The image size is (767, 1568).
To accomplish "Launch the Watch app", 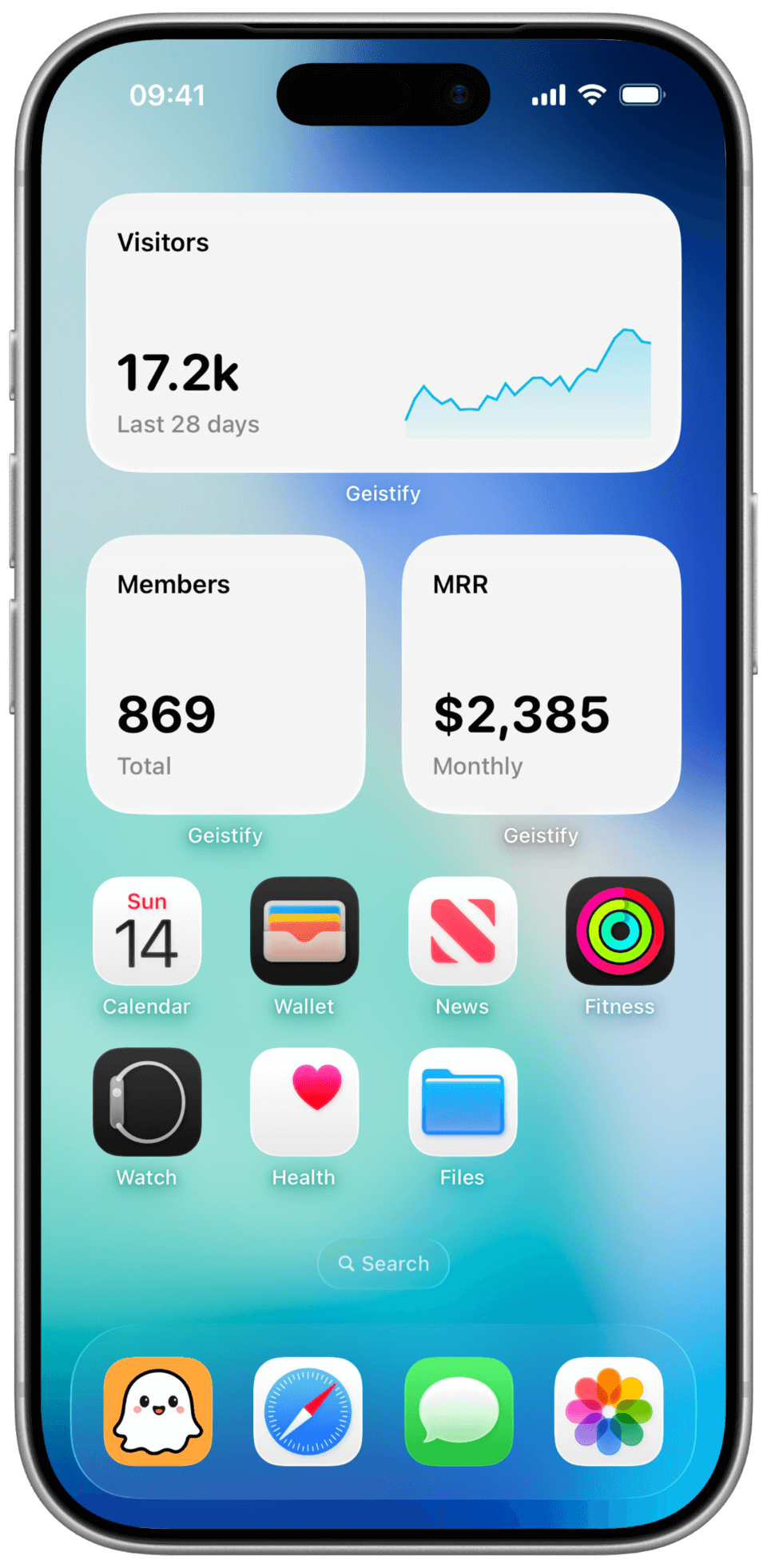I will [x=147, y=1102].
